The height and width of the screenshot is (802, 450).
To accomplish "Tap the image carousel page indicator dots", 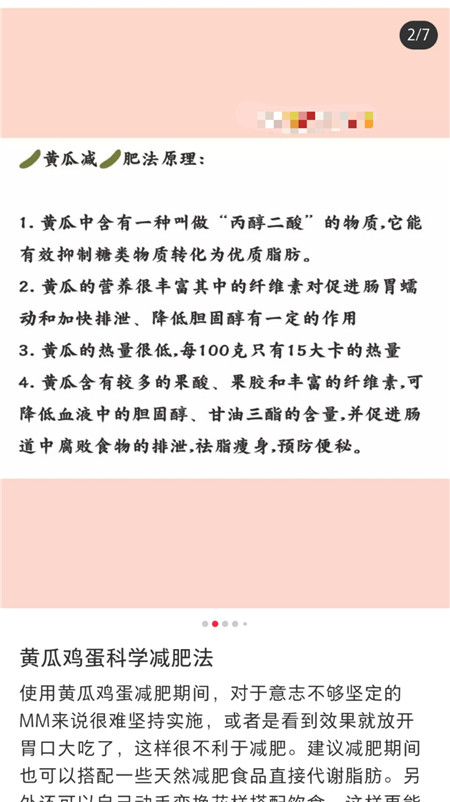I will tap(224, 623).
